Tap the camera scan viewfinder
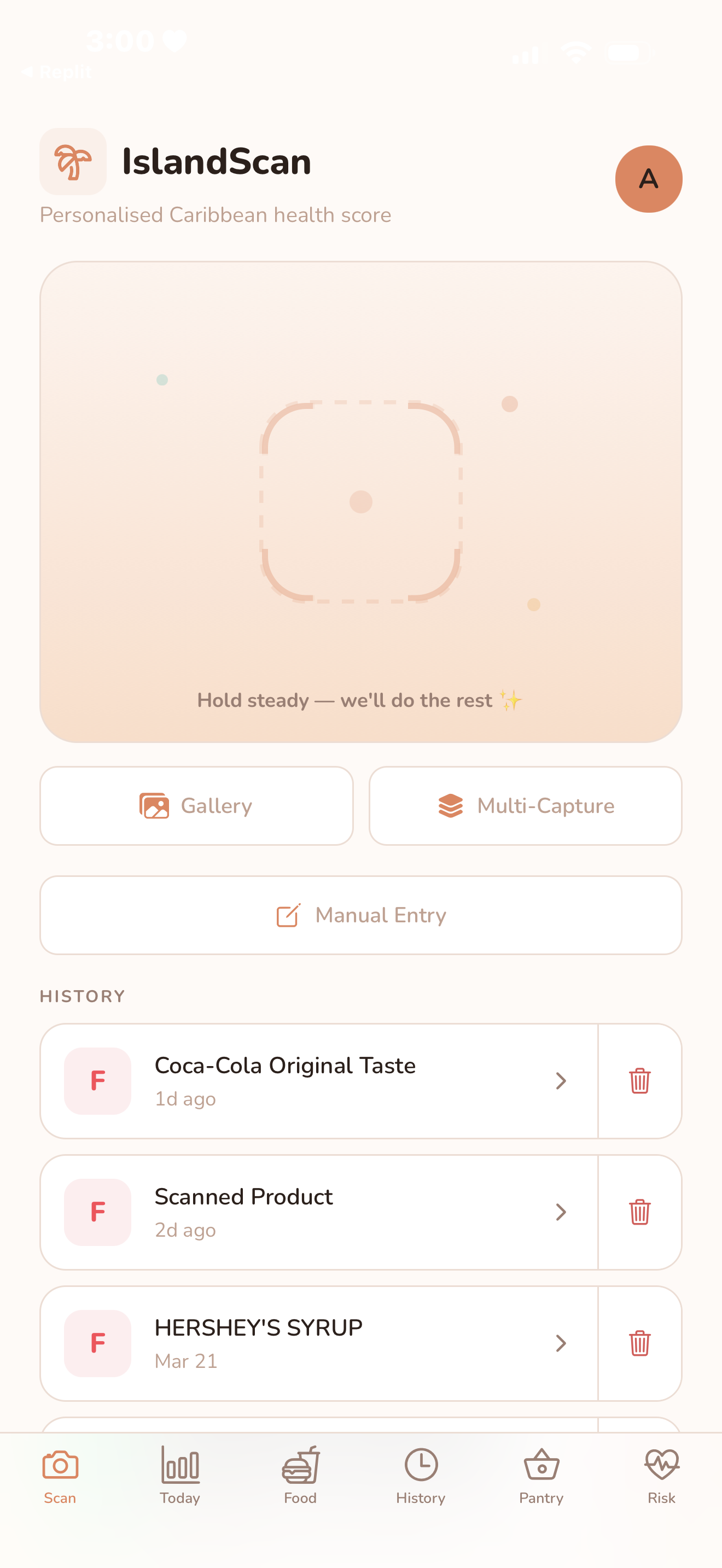 pyautogui.click(x=360, y=501)
